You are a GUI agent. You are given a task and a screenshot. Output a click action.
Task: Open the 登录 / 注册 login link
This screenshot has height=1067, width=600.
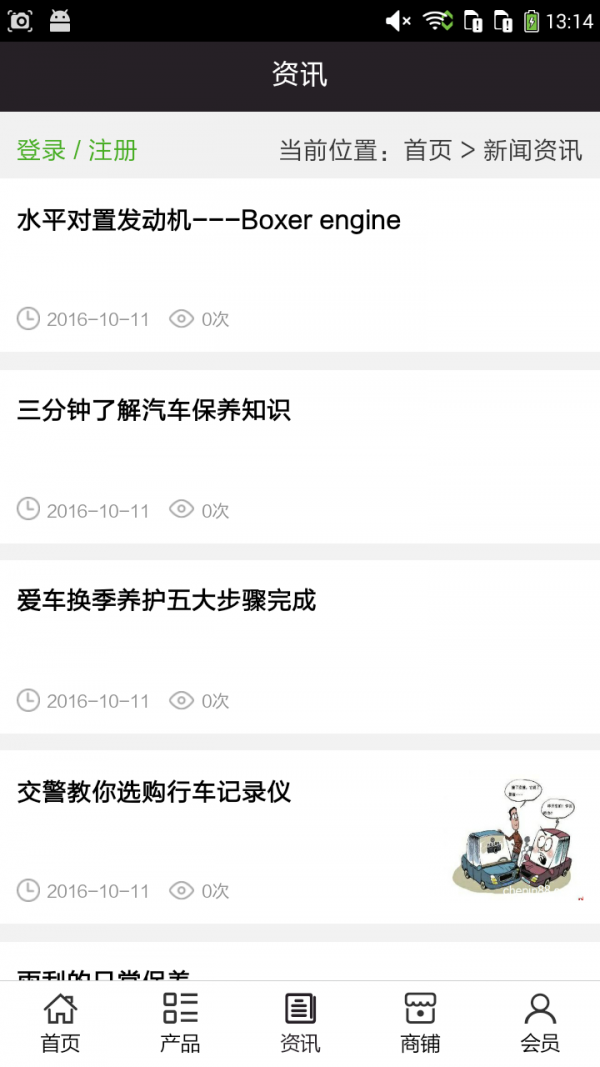(x=77, y=151)
